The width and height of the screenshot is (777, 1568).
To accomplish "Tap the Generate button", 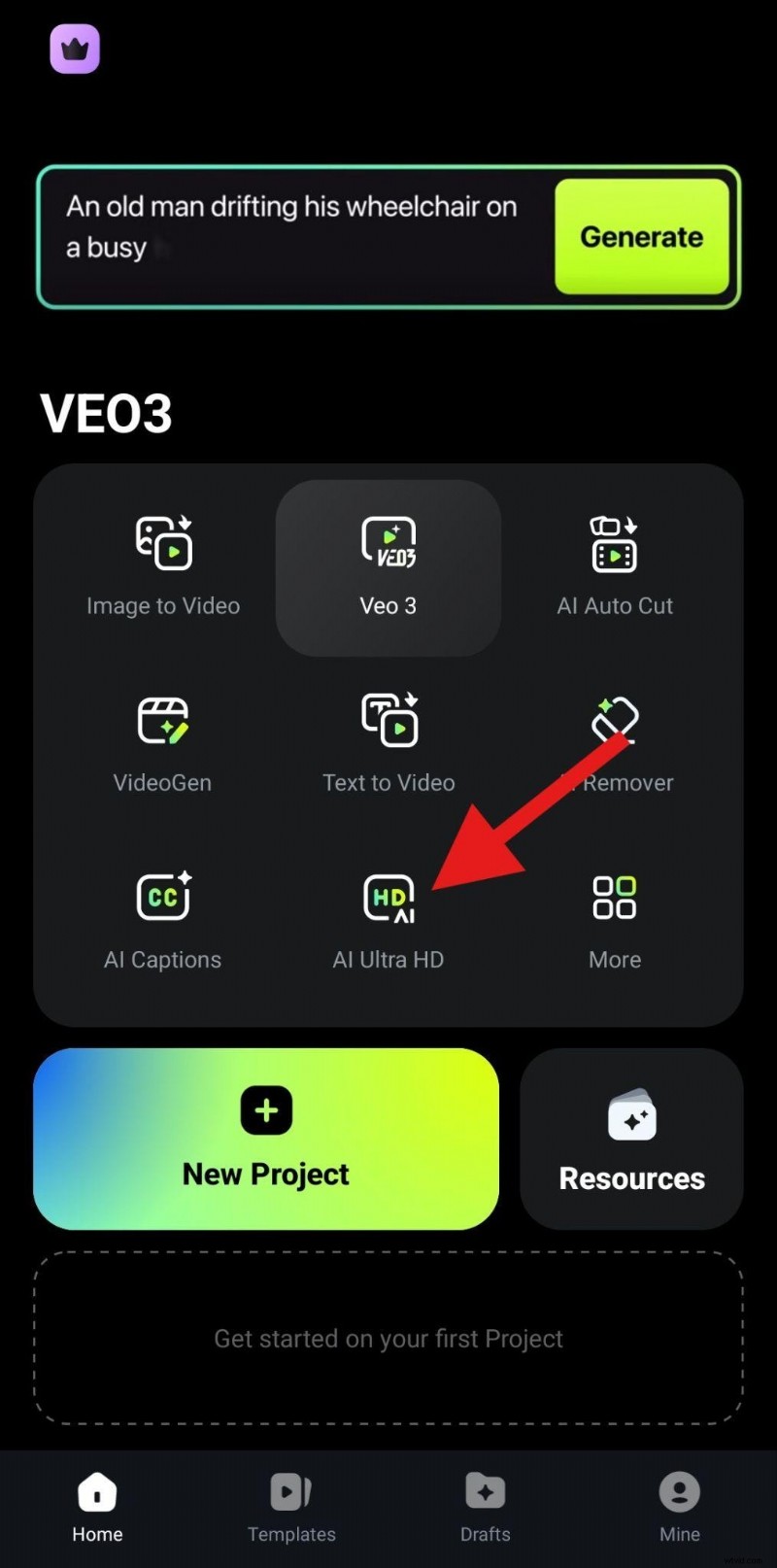I will tap(641, 236).
